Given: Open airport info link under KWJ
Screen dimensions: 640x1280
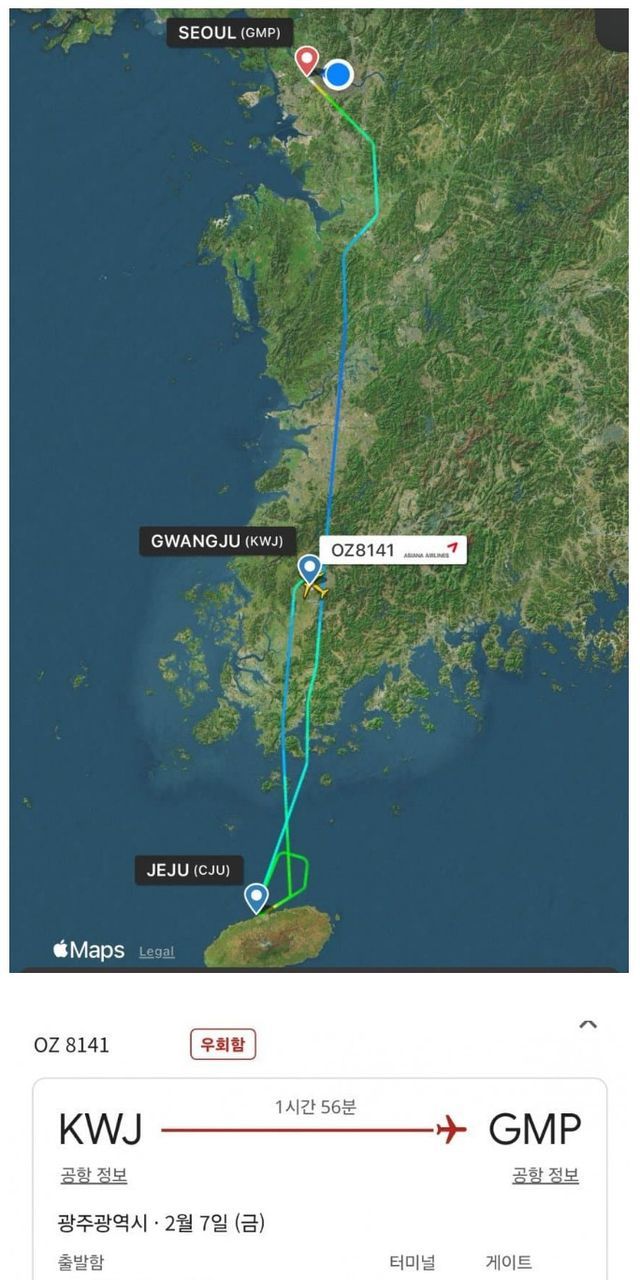Looking at the screenshot, I should click(93, 1176).
